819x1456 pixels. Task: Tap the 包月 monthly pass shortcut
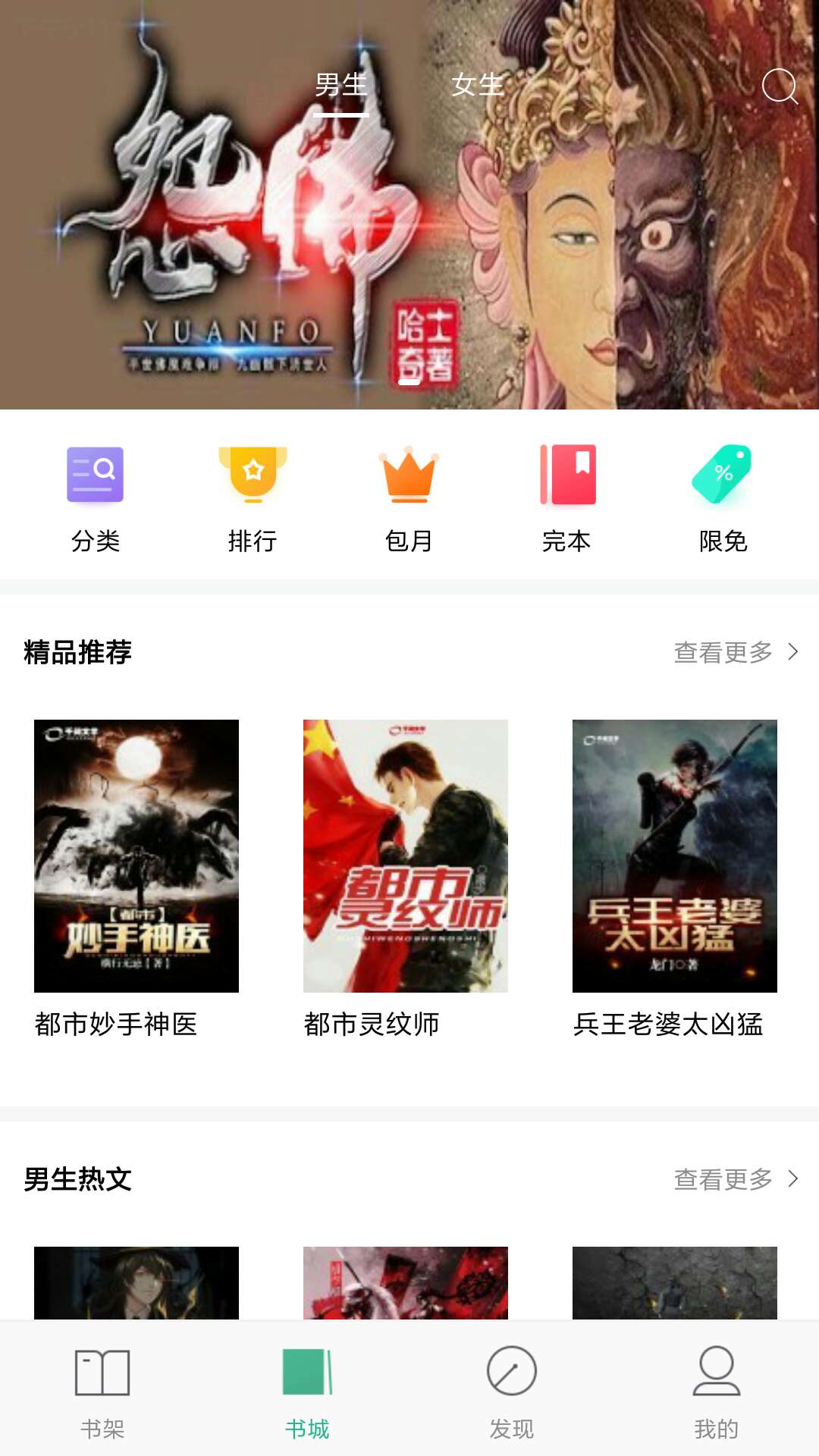[409, 498]
